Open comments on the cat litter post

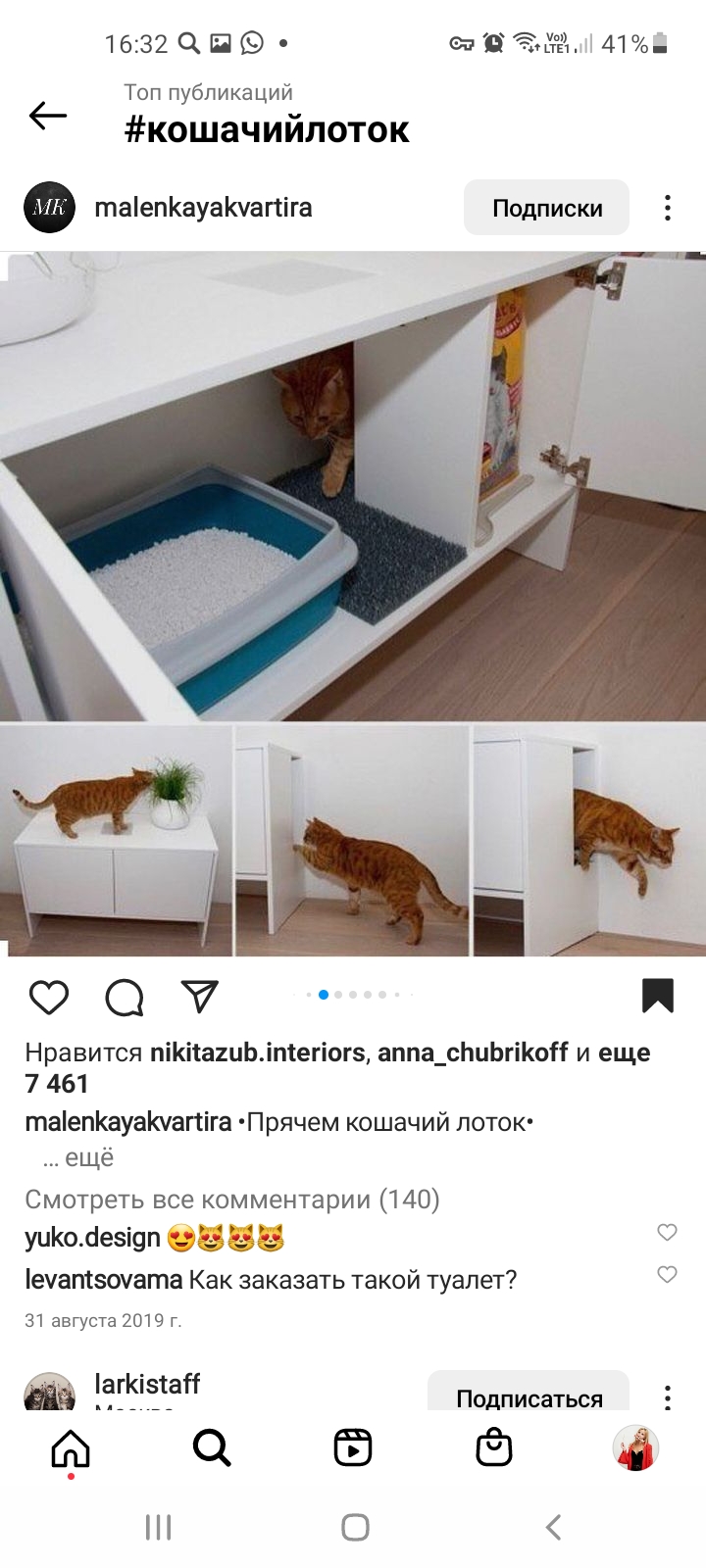[125, 997]
